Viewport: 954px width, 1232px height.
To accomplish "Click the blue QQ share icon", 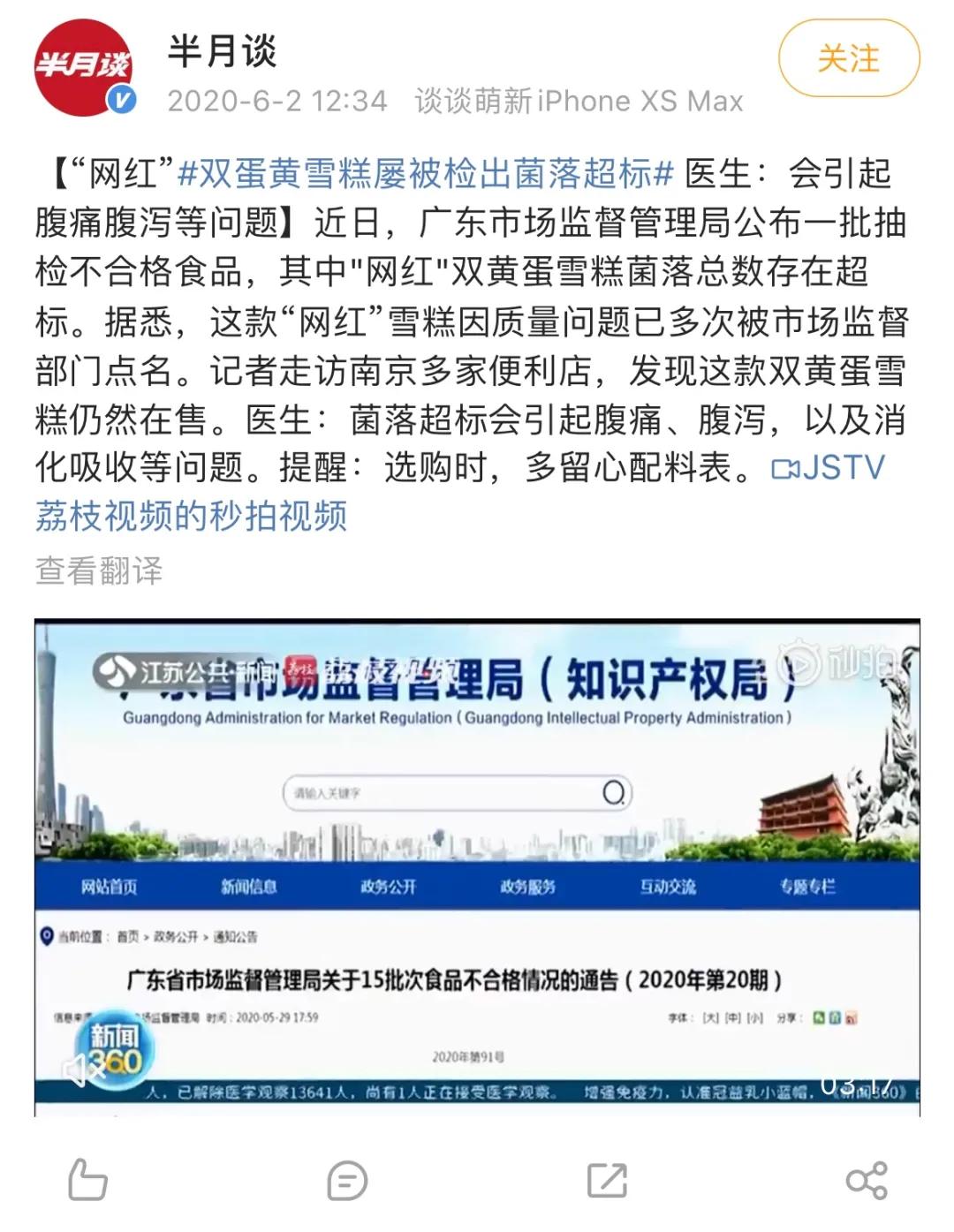I will [833, 1017].
